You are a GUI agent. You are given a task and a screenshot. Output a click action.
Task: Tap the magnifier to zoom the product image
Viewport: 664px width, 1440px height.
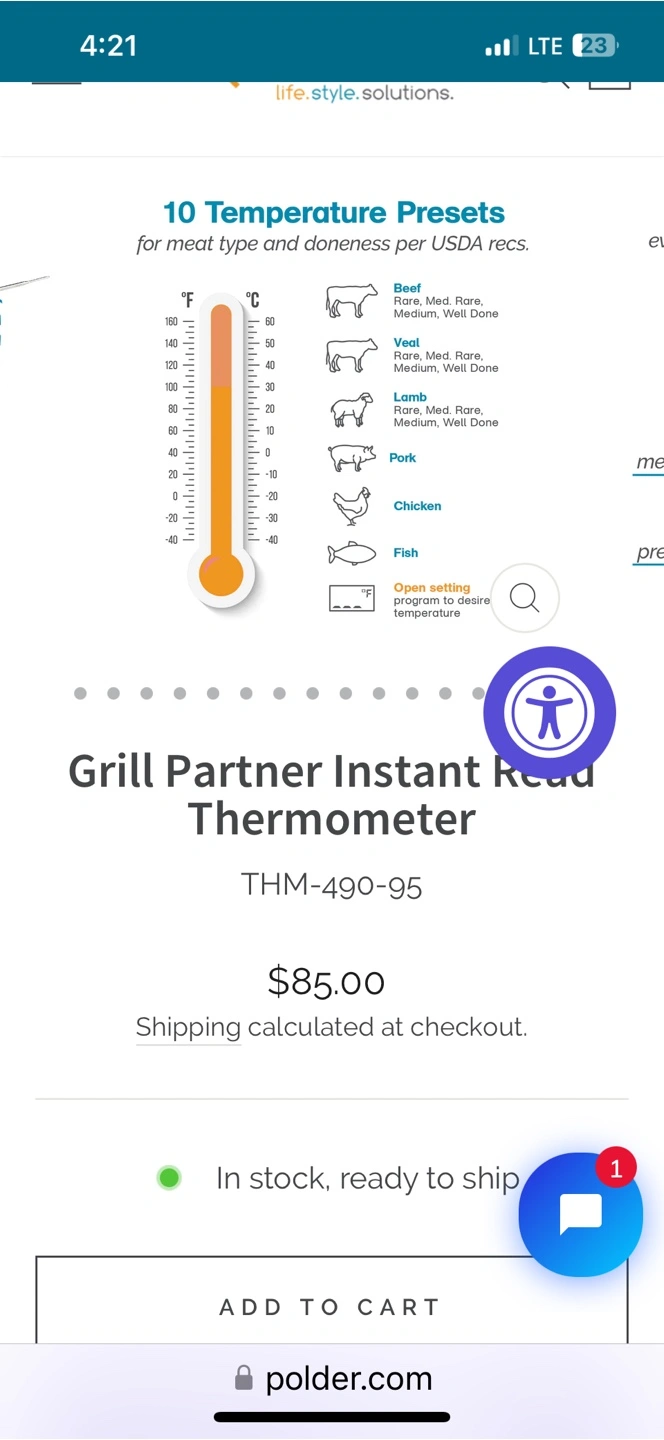(524, 598)
